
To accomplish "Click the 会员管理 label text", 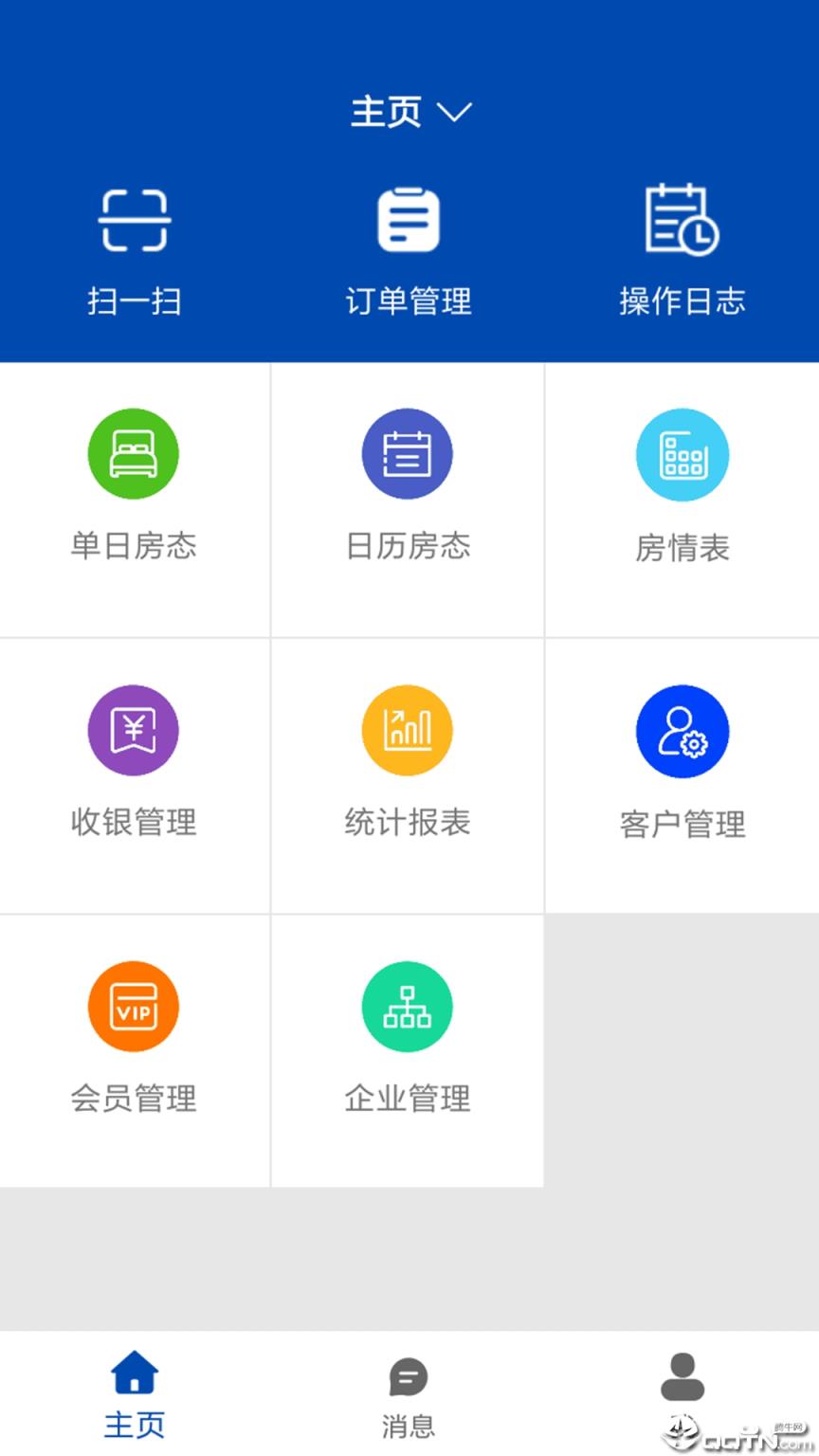I will pos(133,1100).
